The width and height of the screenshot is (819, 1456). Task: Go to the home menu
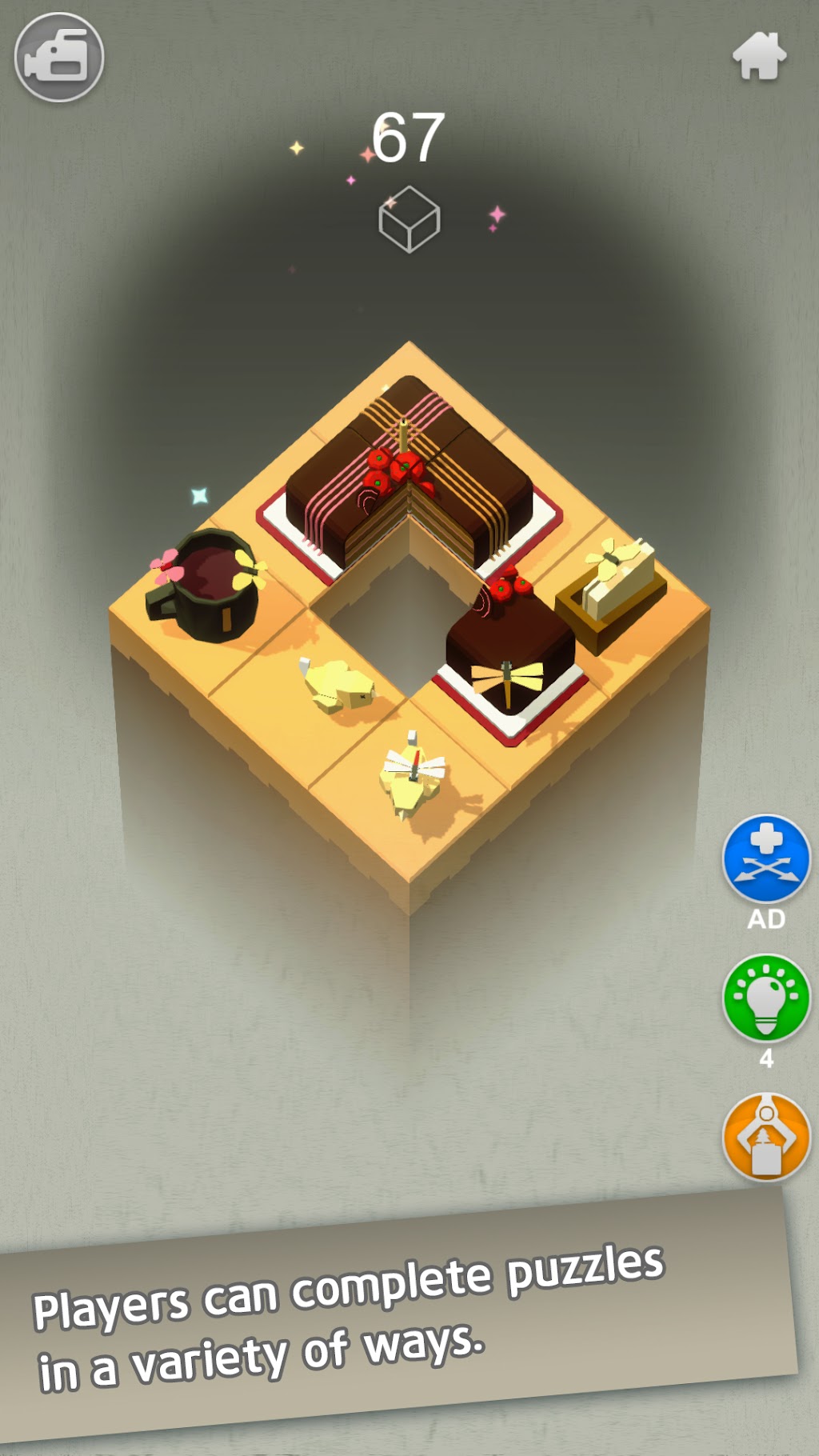(x=758, y=56)
